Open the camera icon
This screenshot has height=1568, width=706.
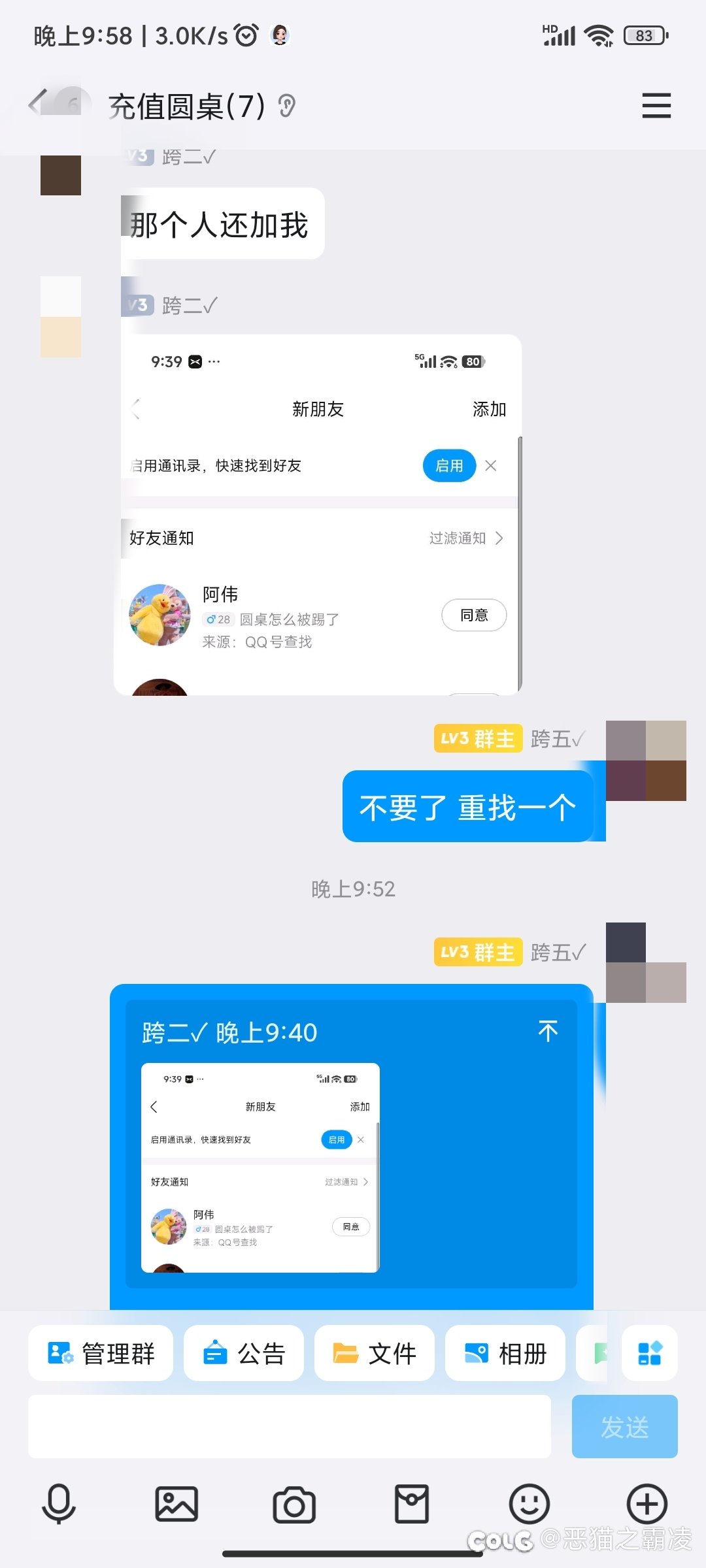(x=294, y=1504)
